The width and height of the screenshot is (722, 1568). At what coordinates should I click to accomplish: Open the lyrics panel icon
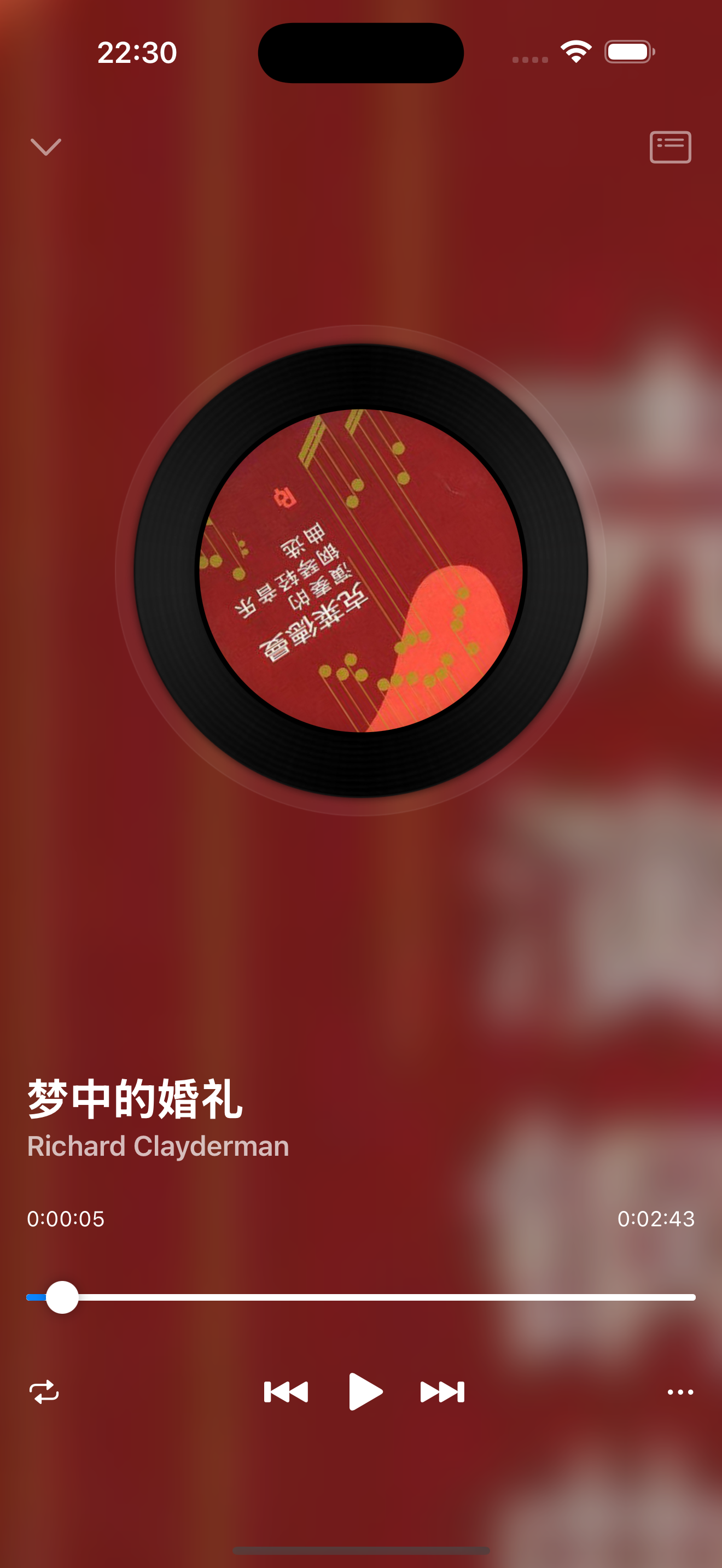click(670, 147)
